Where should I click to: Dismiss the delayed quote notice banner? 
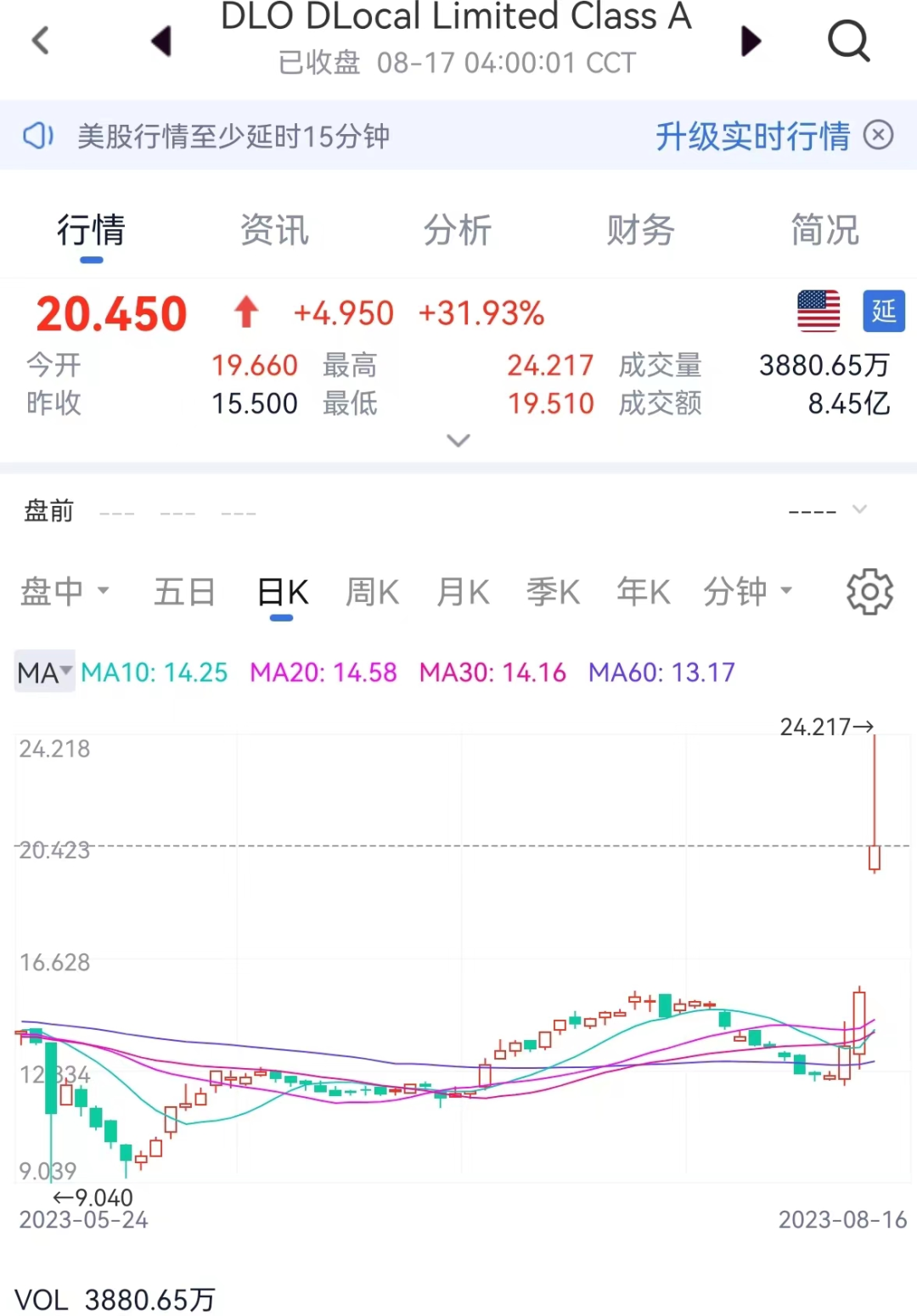pos(879,135)
